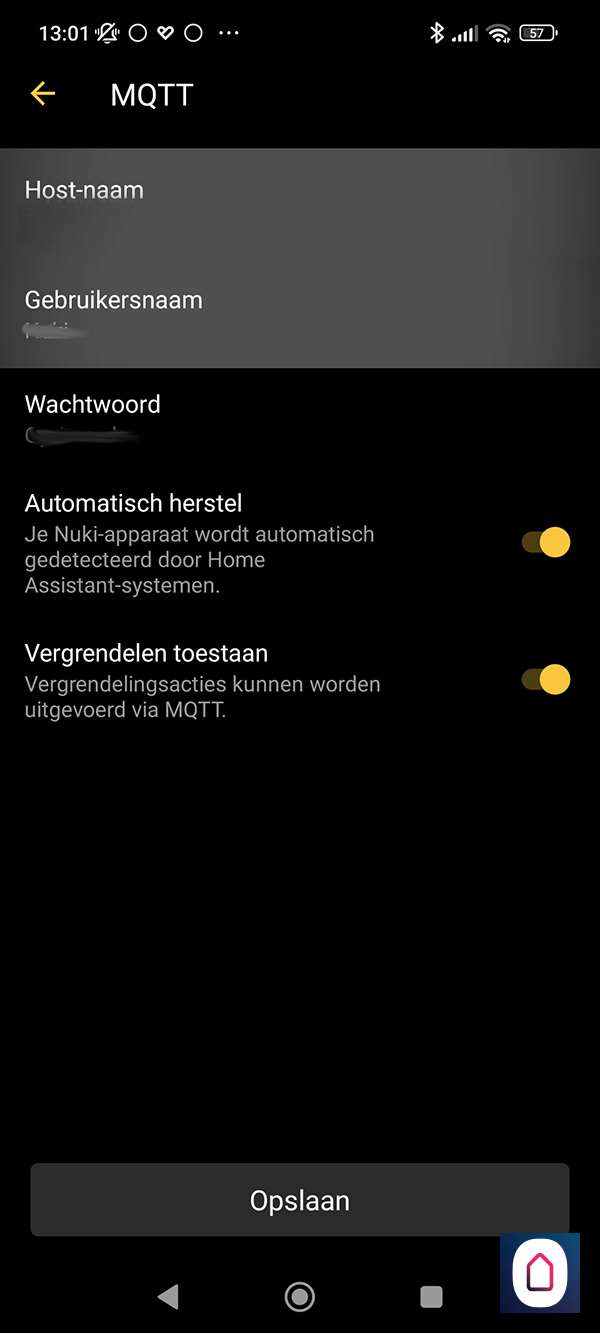Save settings with Opslaan

tap(300, 1200)
